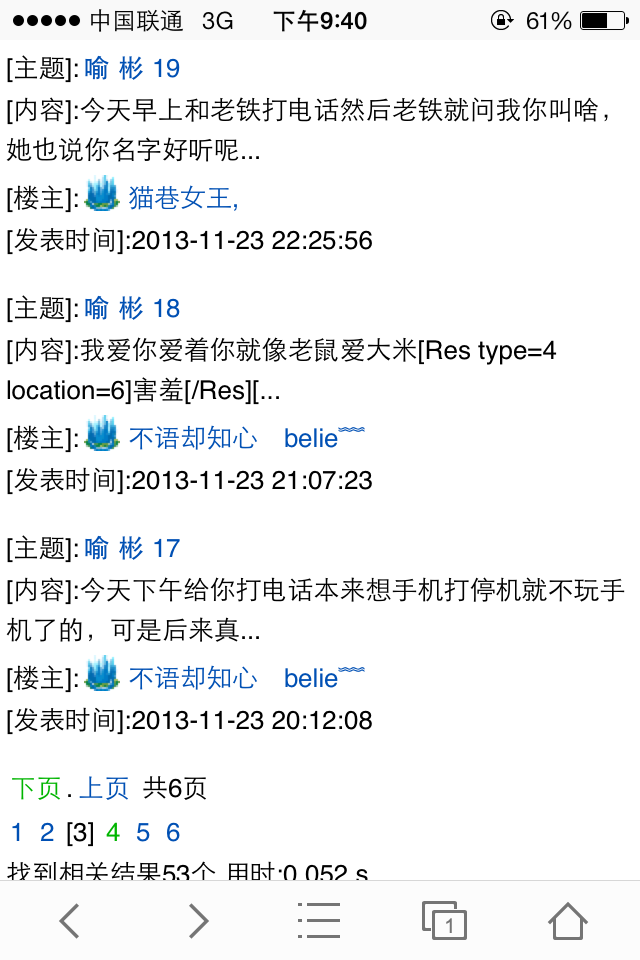Jump to page 1
640x960 pixels.
tap(17, 832)
